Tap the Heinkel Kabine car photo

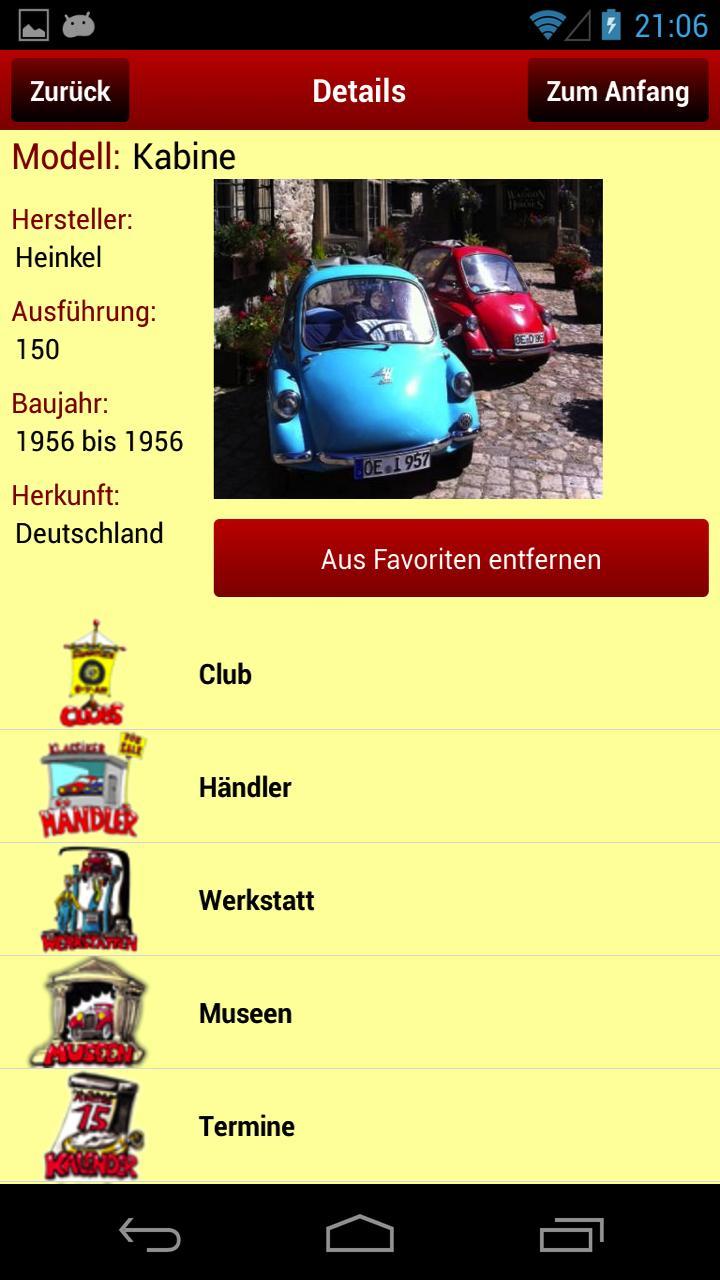408,338
